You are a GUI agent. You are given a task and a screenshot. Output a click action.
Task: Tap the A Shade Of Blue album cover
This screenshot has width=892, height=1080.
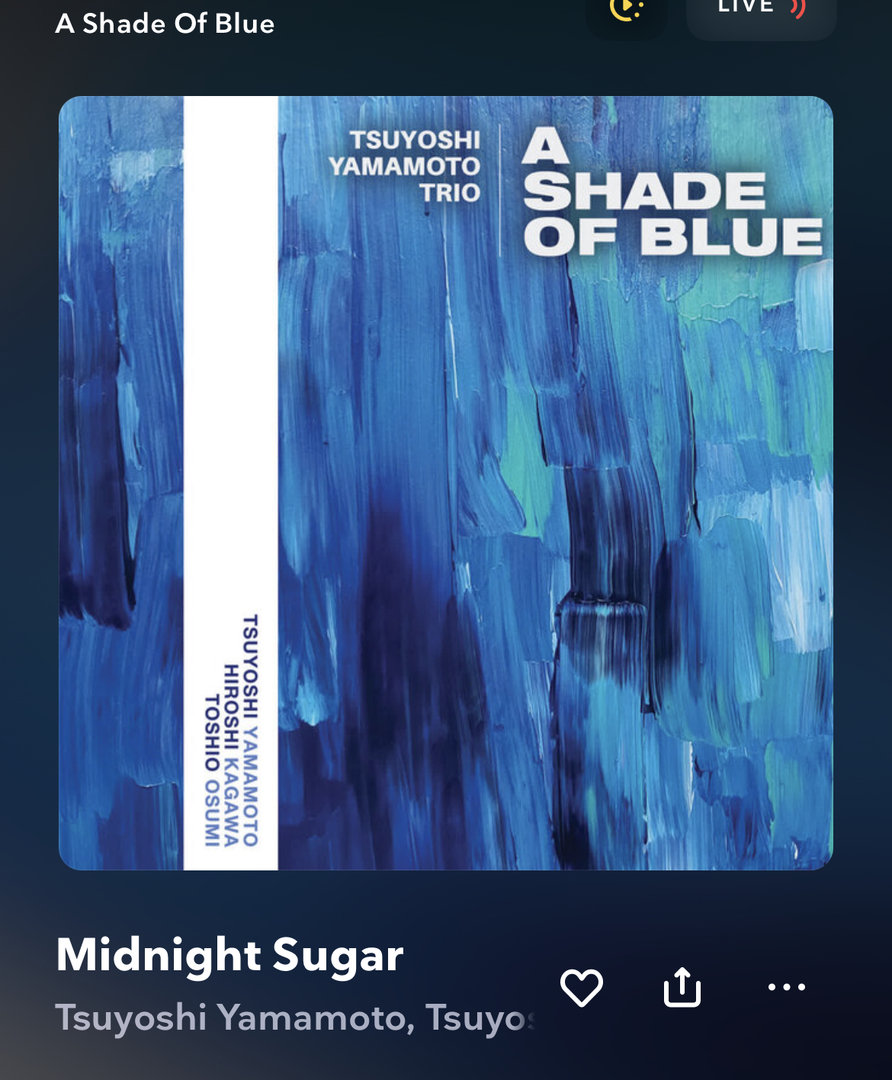coord(446,483)
